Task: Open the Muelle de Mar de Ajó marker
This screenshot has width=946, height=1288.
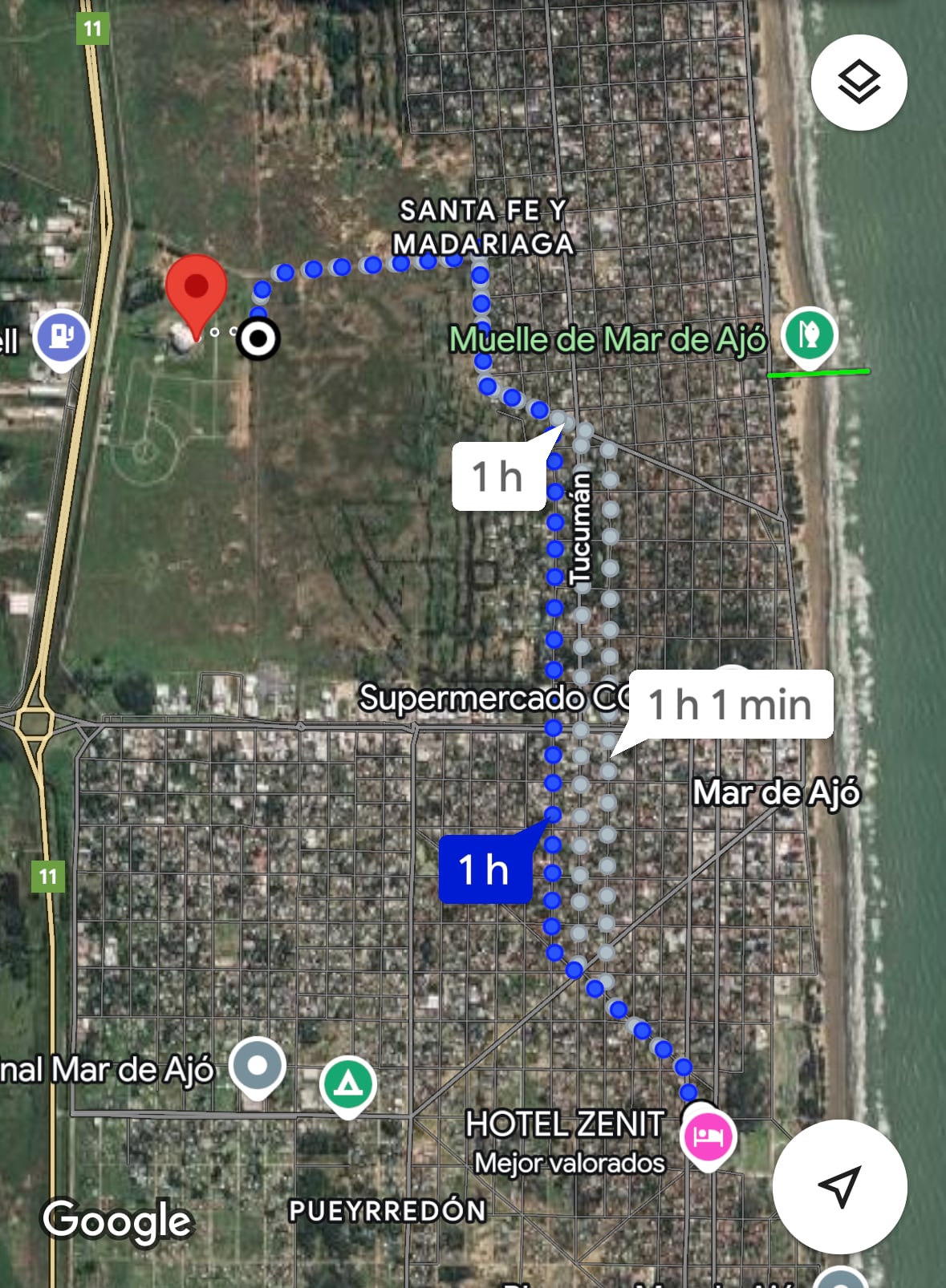Action: 810,335
